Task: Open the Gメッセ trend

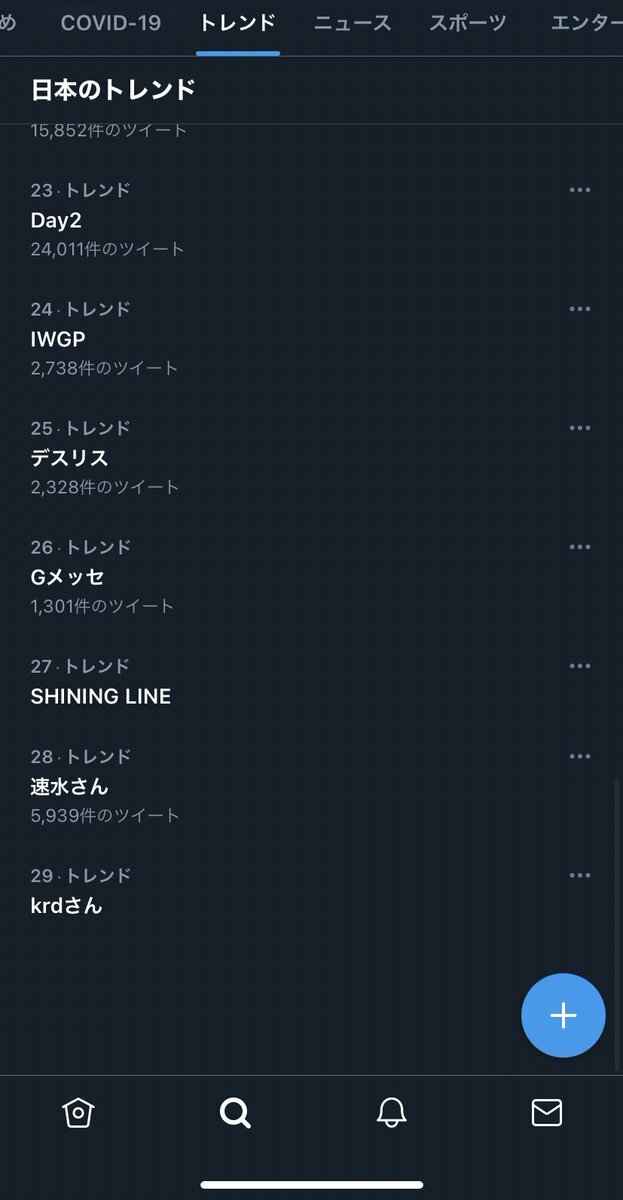Action: (x=67, y=577)
